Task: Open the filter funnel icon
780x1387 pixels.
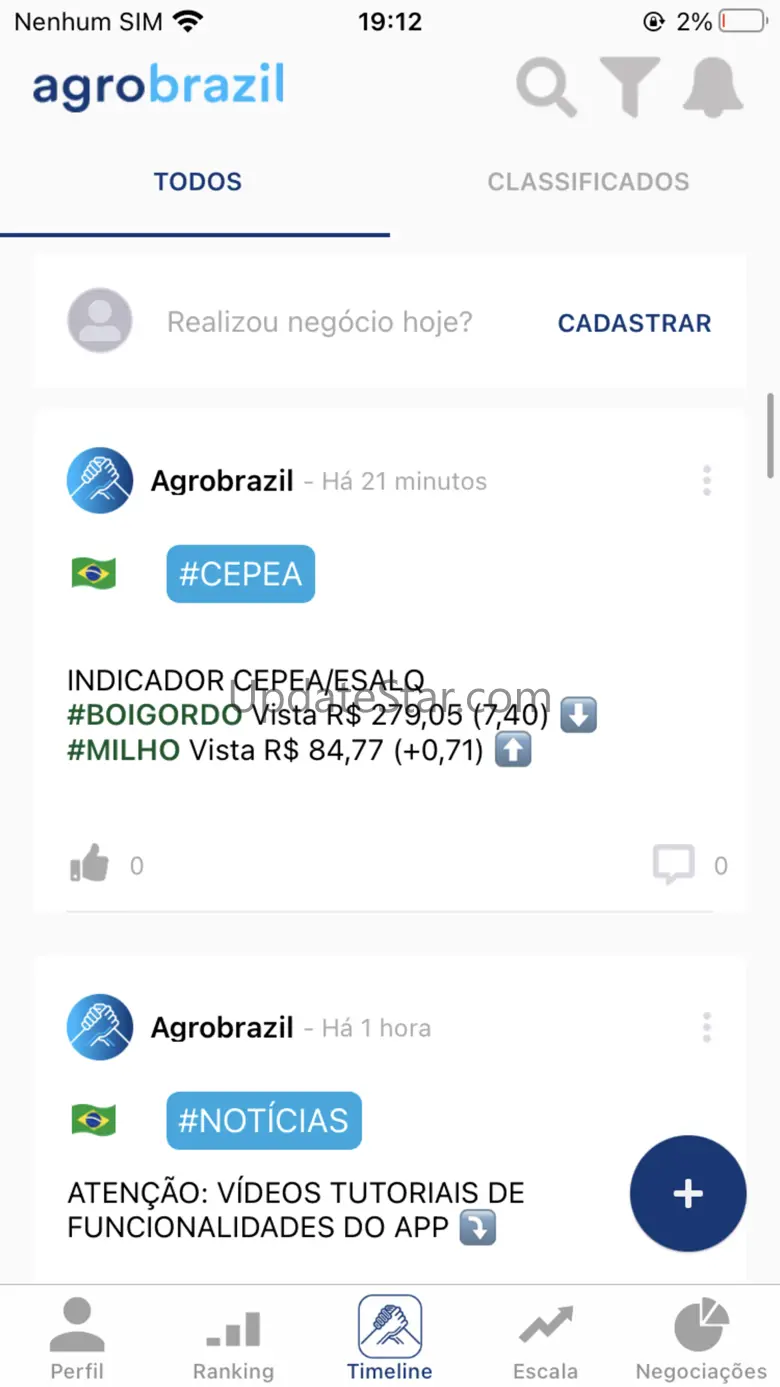Action: (x=629, y=87)
